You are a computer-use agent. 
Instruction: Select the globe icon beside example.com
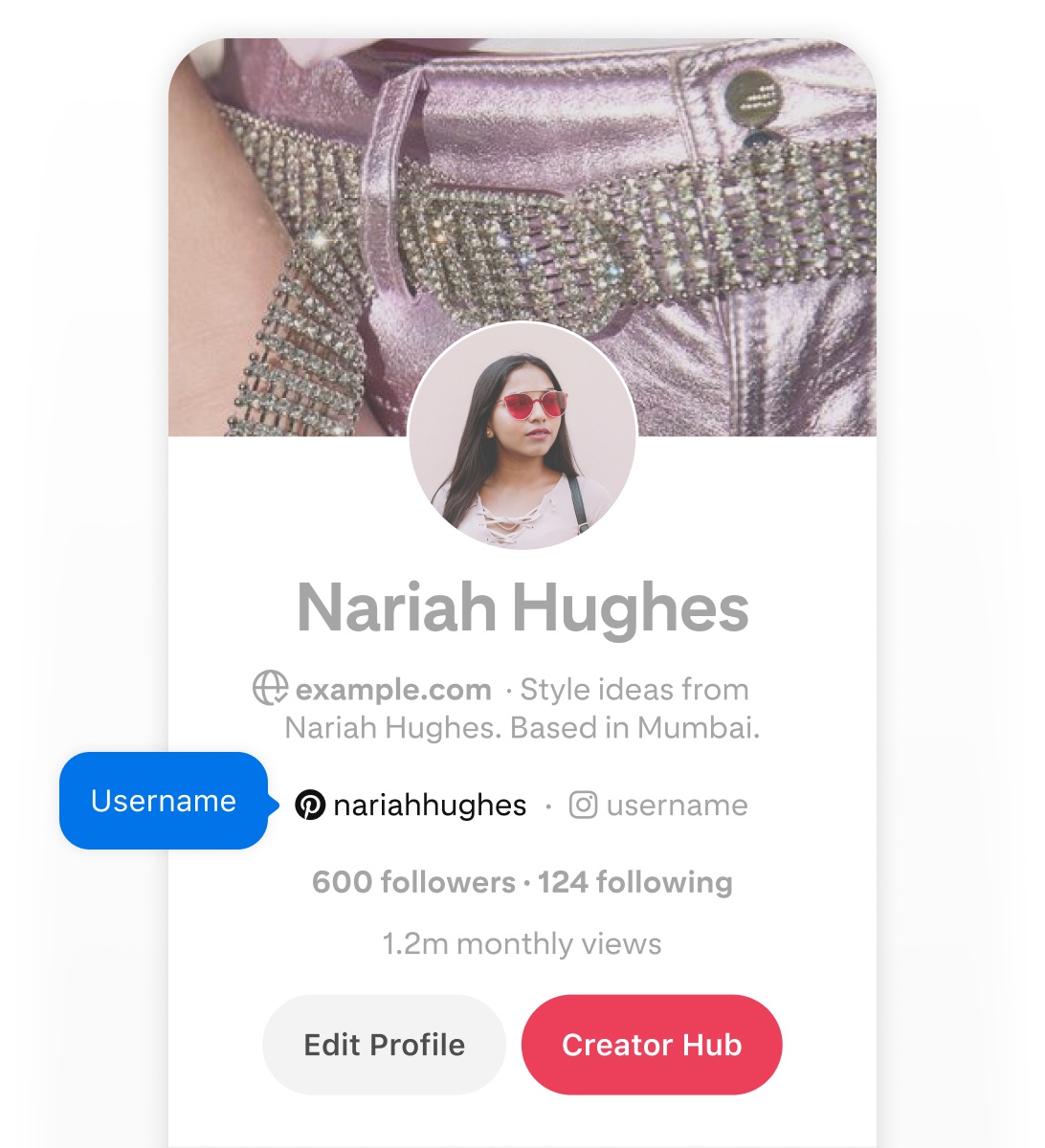(x=271, y=687)
